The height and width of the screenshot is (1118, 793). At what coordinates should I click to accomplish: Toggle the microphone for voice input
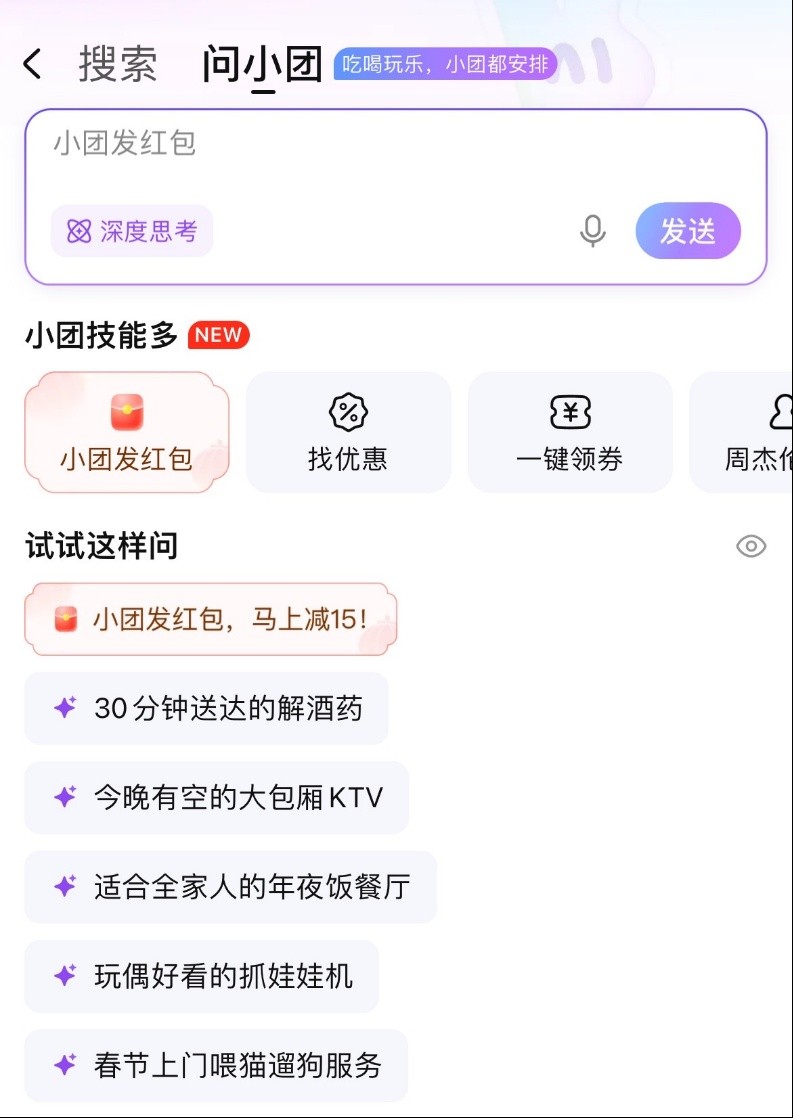(592, 231)
